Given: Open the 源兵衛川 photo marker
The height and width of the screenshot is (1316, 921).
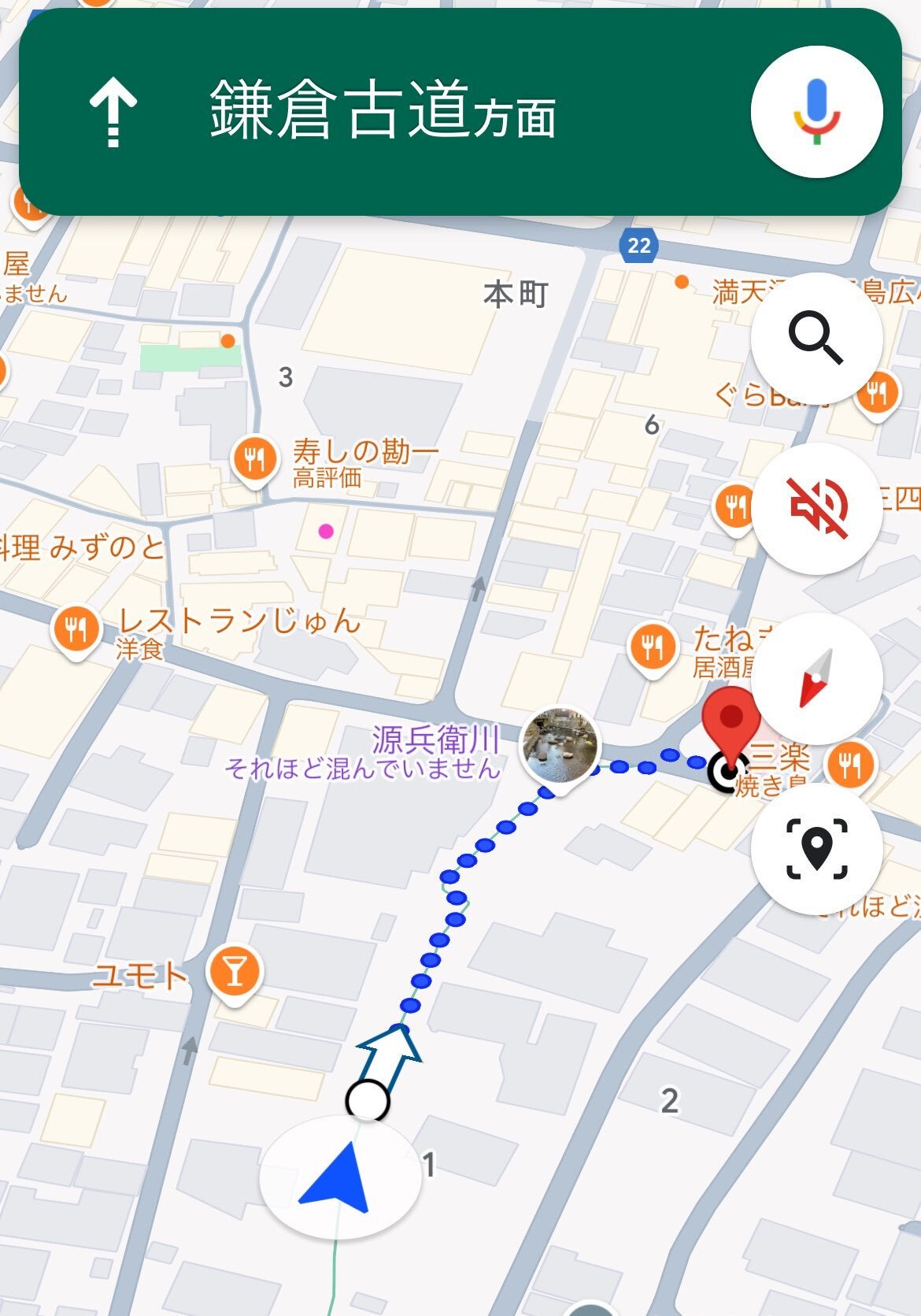Looking at the screenshot, I should (x=560, y=744).
